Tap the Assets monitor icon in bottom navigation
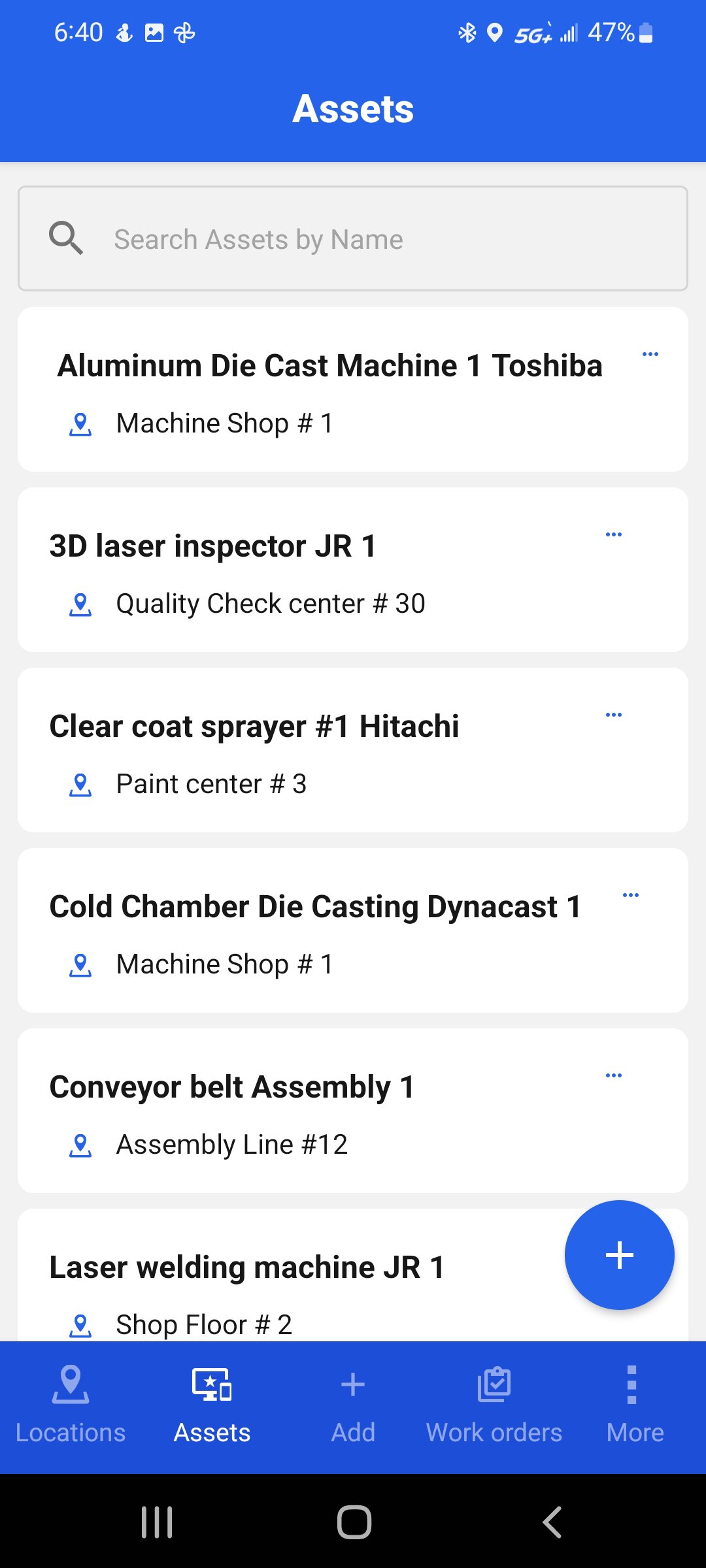The image size is (706, 1568). click(x=212, y=1383)
